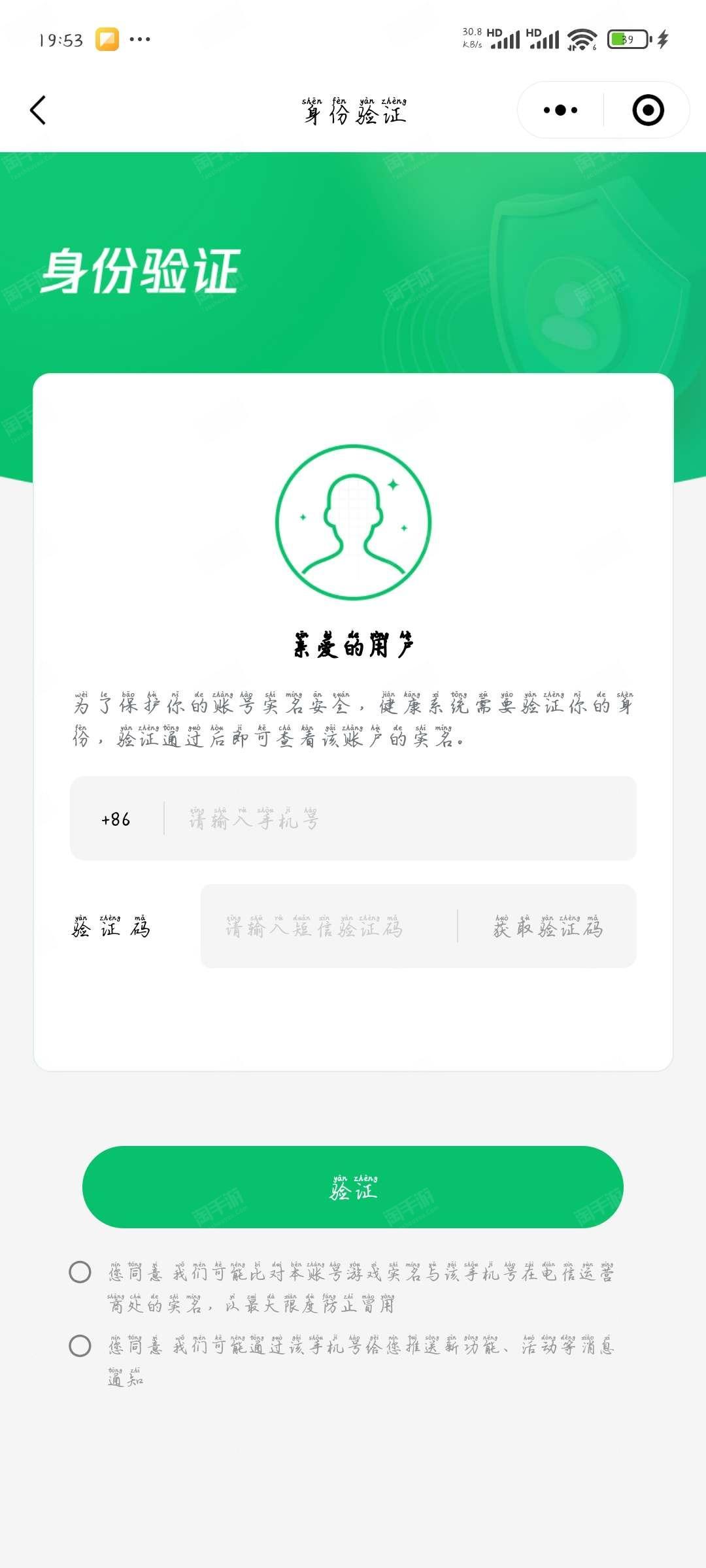Close the mini program via the circle icon

648,110
